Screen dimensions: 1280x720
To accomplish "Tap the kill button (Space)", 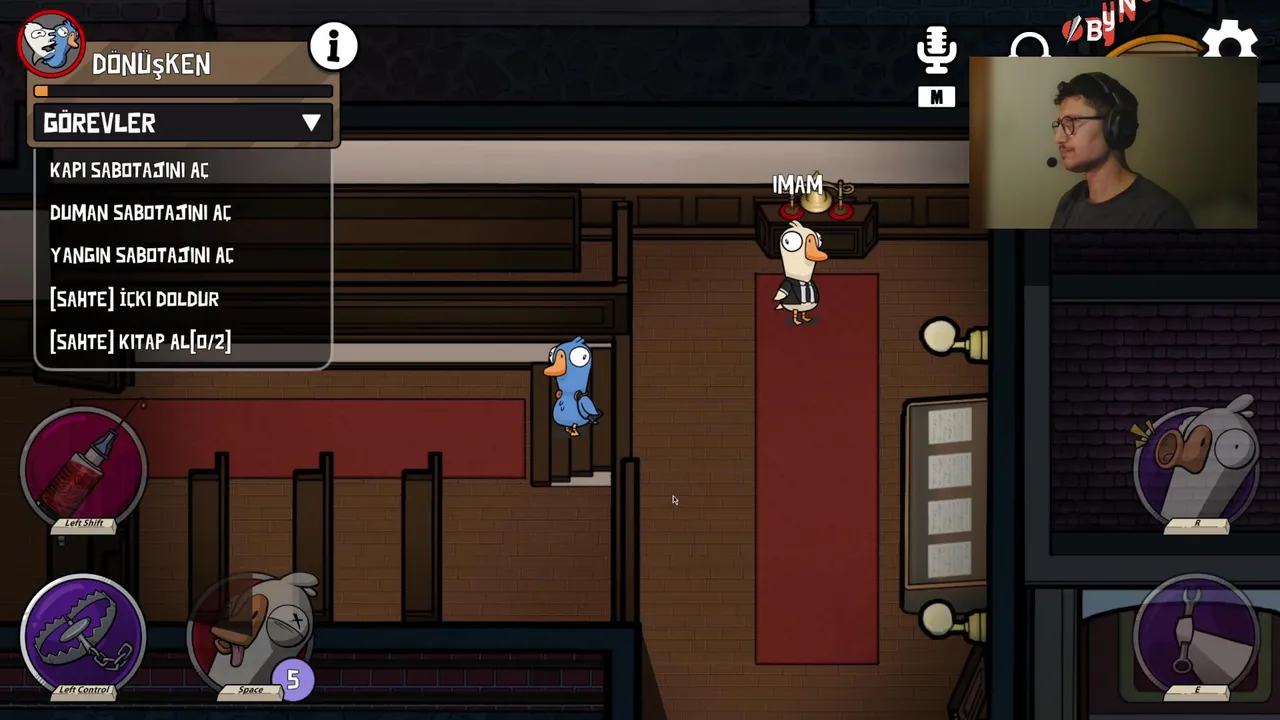I will 252,632.
